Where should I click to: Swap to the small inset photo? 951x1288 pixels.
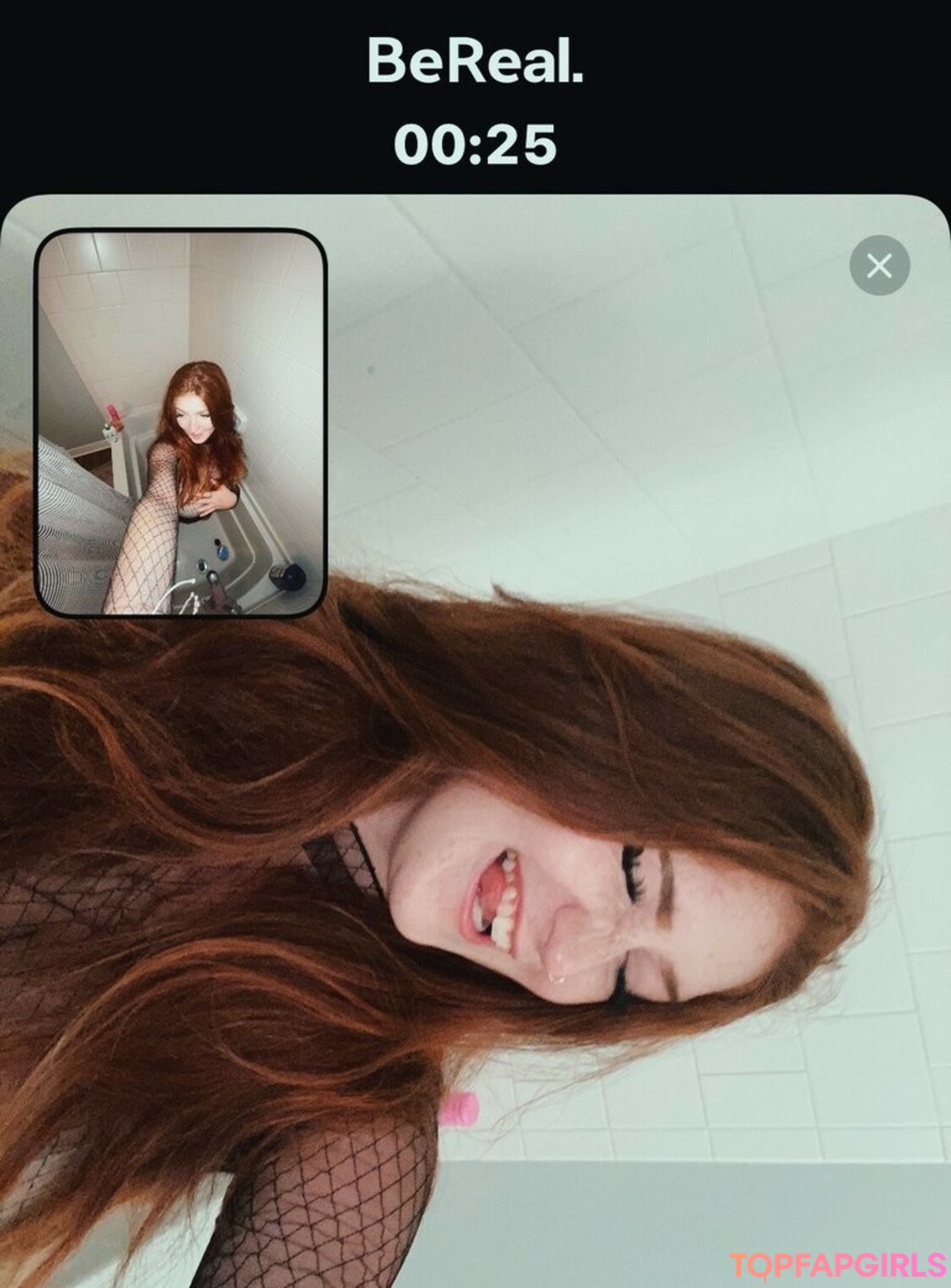point(181,423)
